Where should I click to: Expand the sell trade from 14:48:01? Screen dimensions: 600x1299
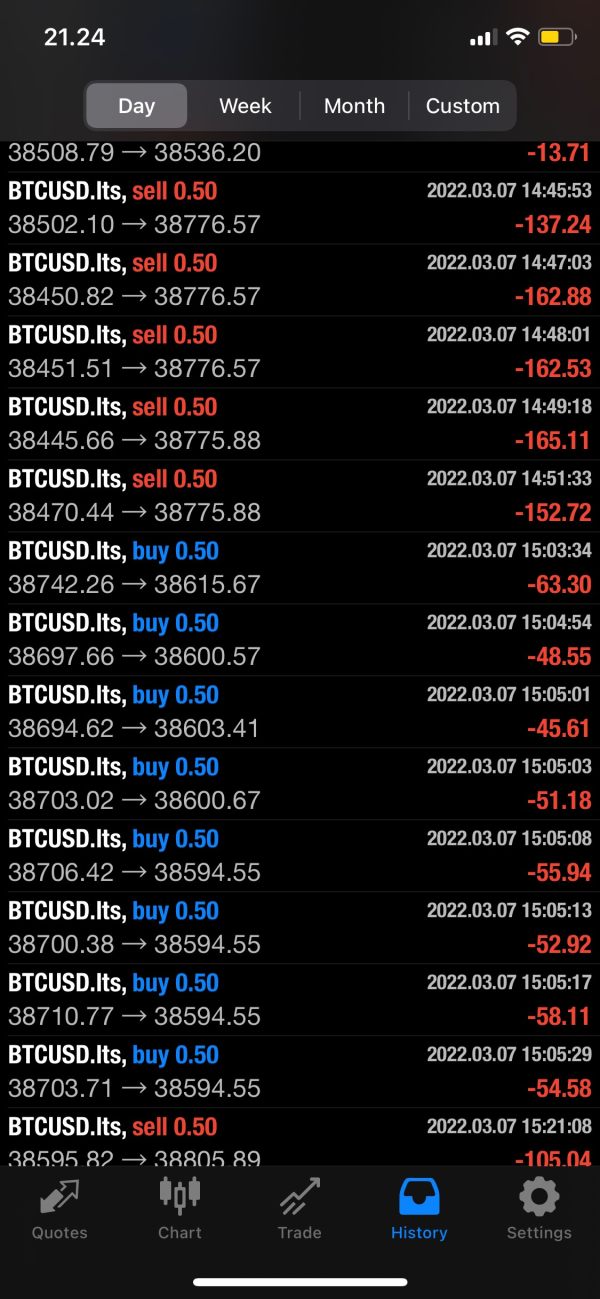coord(300,352)
